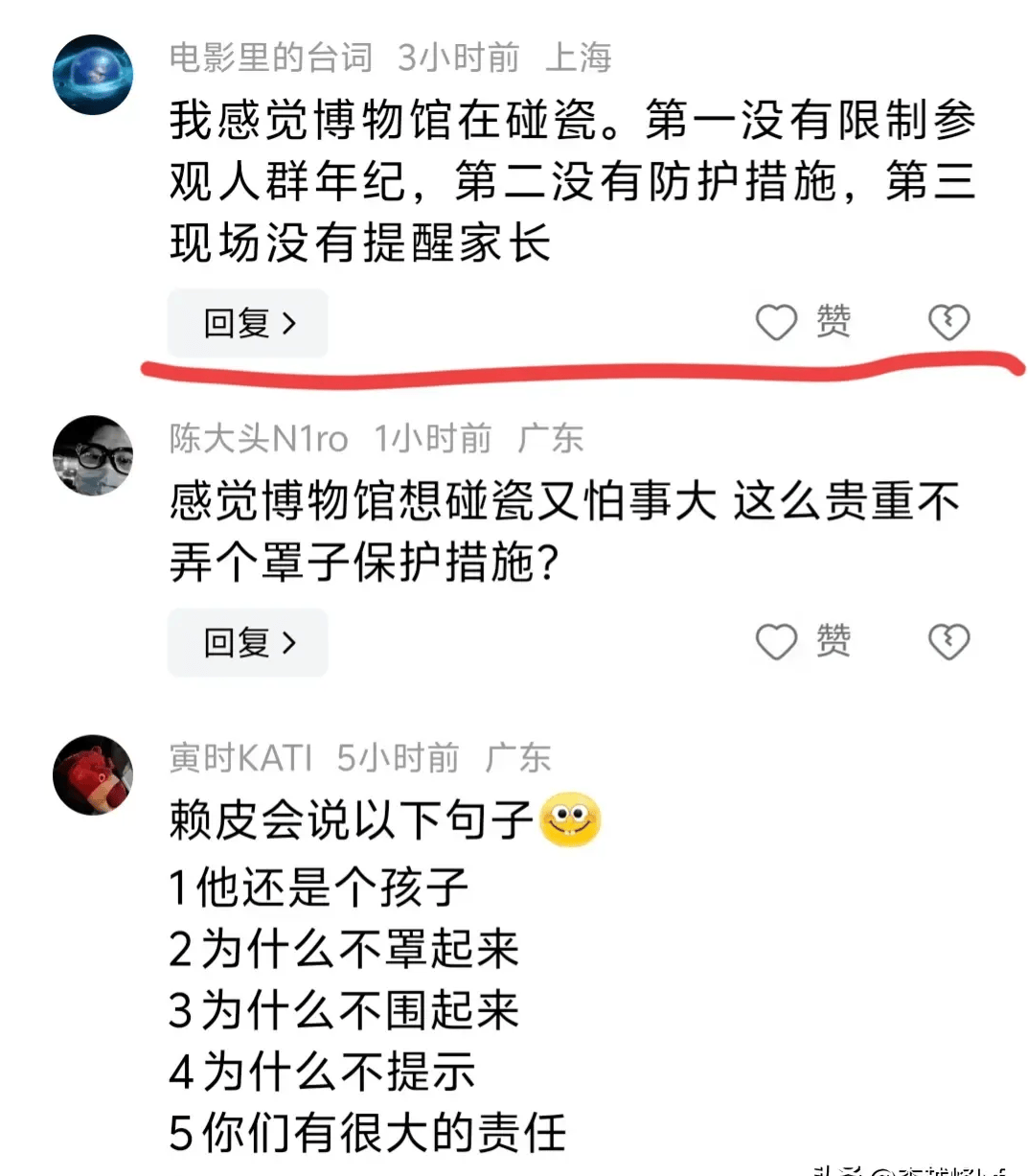This screenshot has height=1176, width=1028.
Task: Tap the username 寅时KATI
Action: click(x=241, y=758)
